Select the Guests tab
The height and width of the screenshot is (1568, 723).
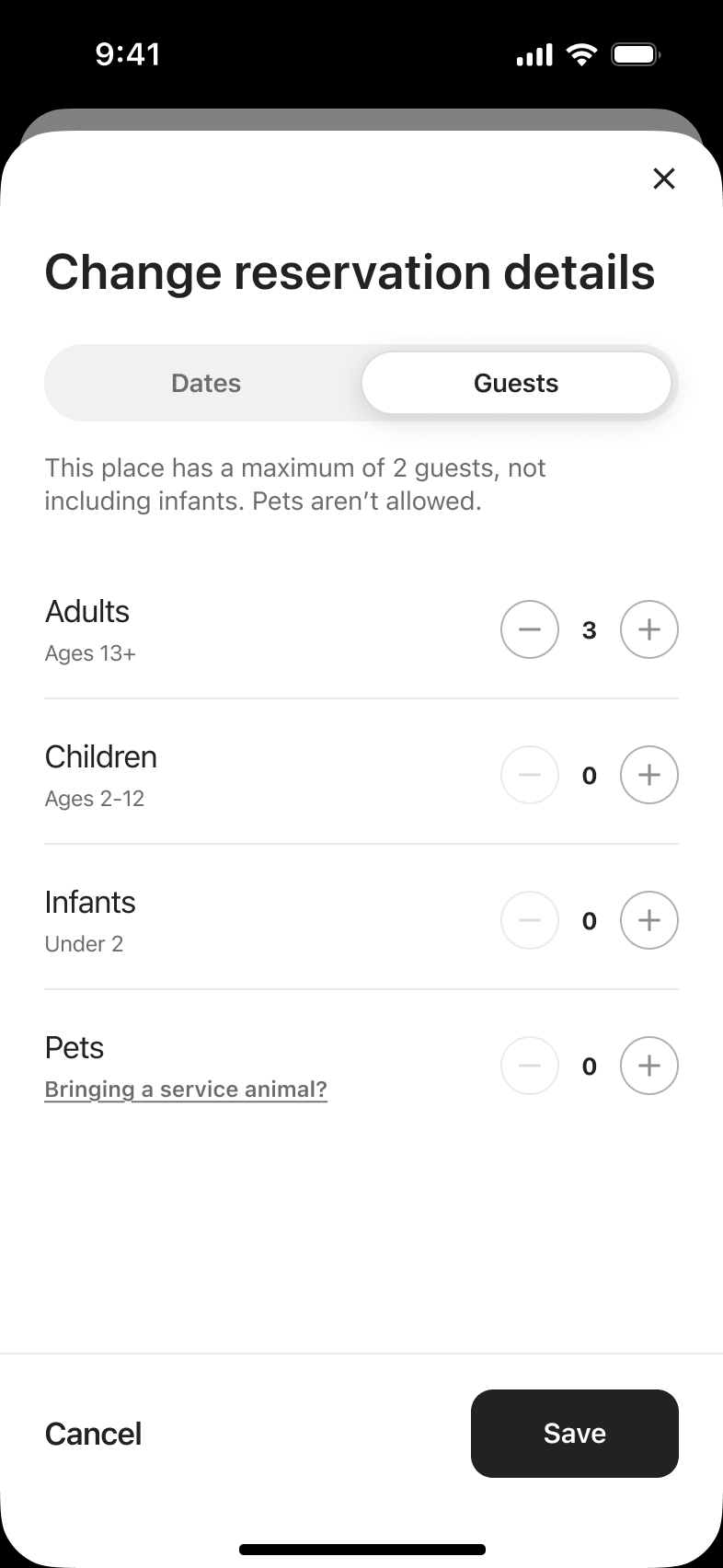516,383
